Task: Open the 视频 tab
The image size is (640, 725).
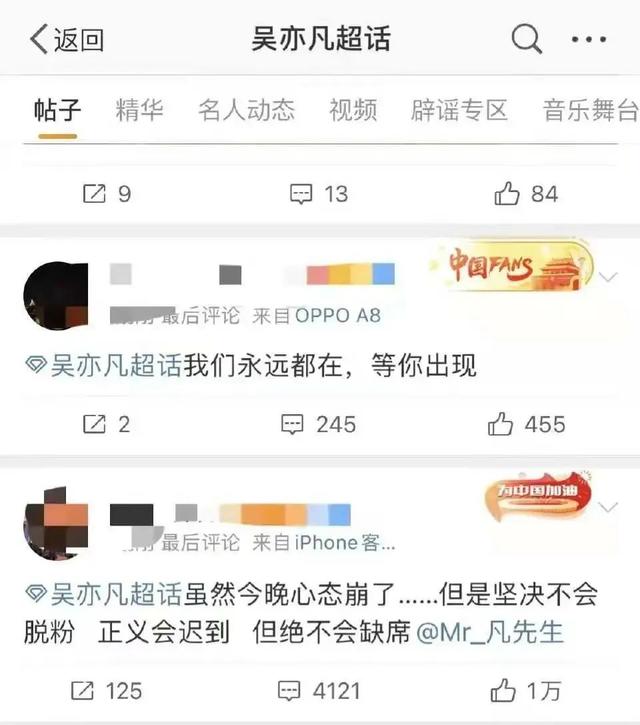Action: [353, 110]
